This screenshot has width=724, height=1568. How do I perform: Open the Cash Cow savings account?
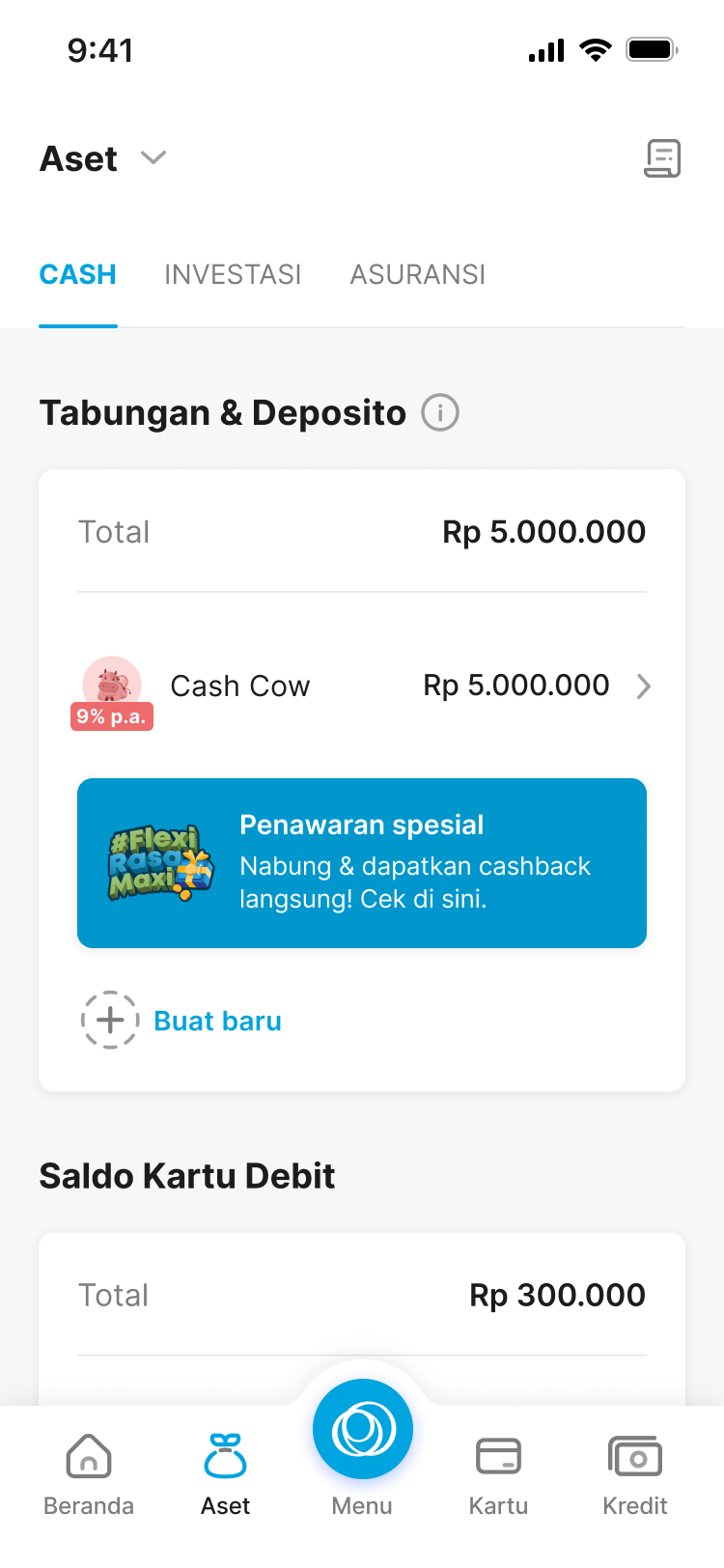point(362,686)
